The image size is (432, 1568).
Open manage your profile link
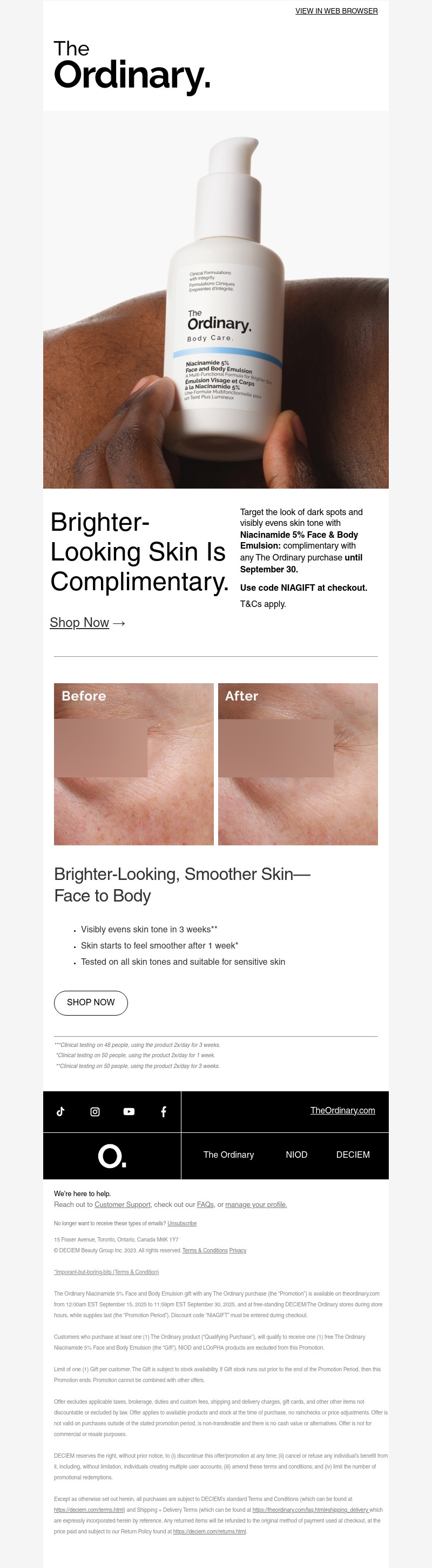pos(255,1205)
